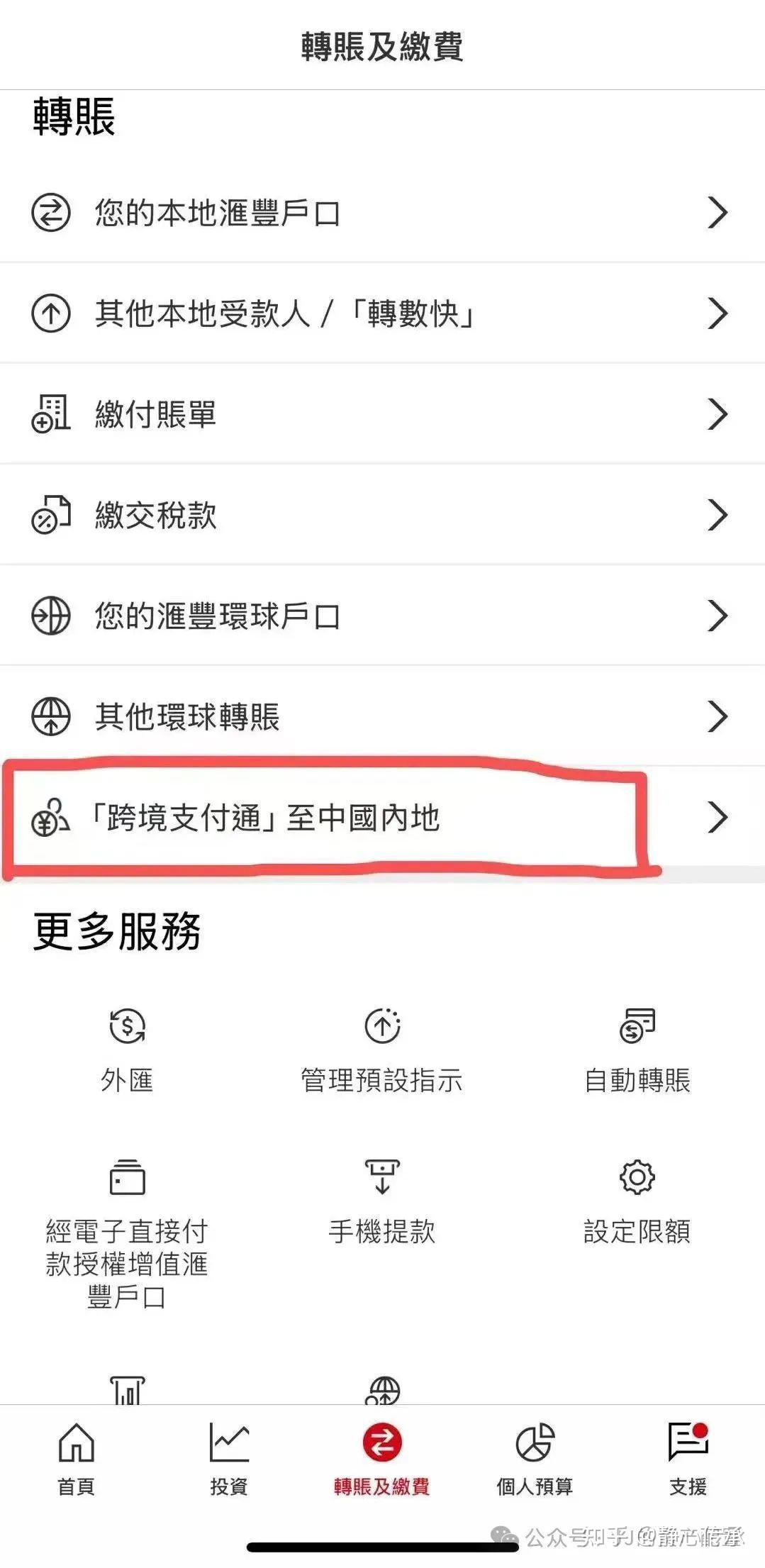Expand 其他環球轉賬 with its chevron
Viewport: 765px width, 1568px height.
[718, 716]
